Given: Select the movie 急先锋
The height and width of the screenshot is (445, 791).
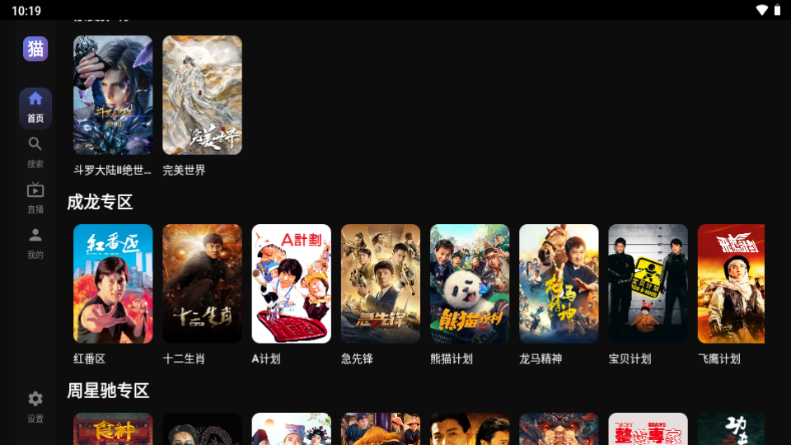Looking at the screenshot, I should coord(380,284).
